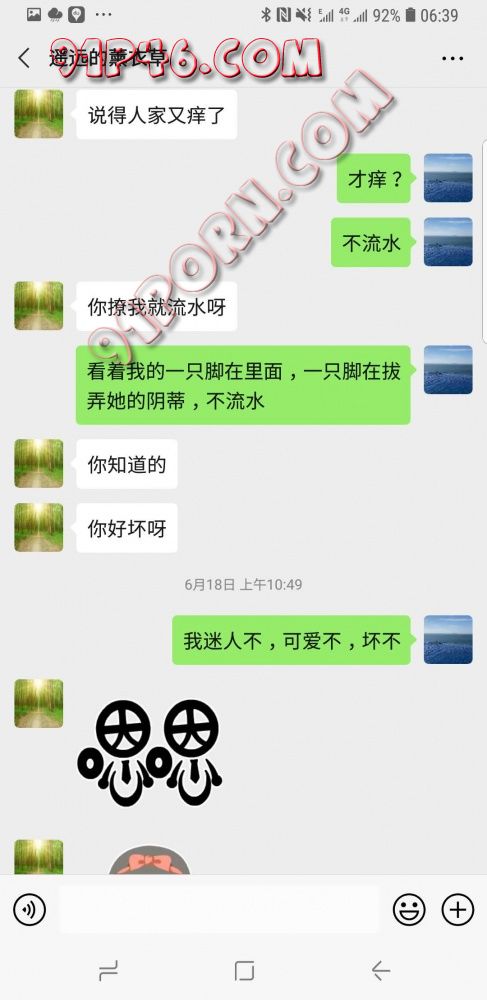Go to the system home screen
Image resolution: width=487 pixels, height=1000 pixels.
(244, 971)
